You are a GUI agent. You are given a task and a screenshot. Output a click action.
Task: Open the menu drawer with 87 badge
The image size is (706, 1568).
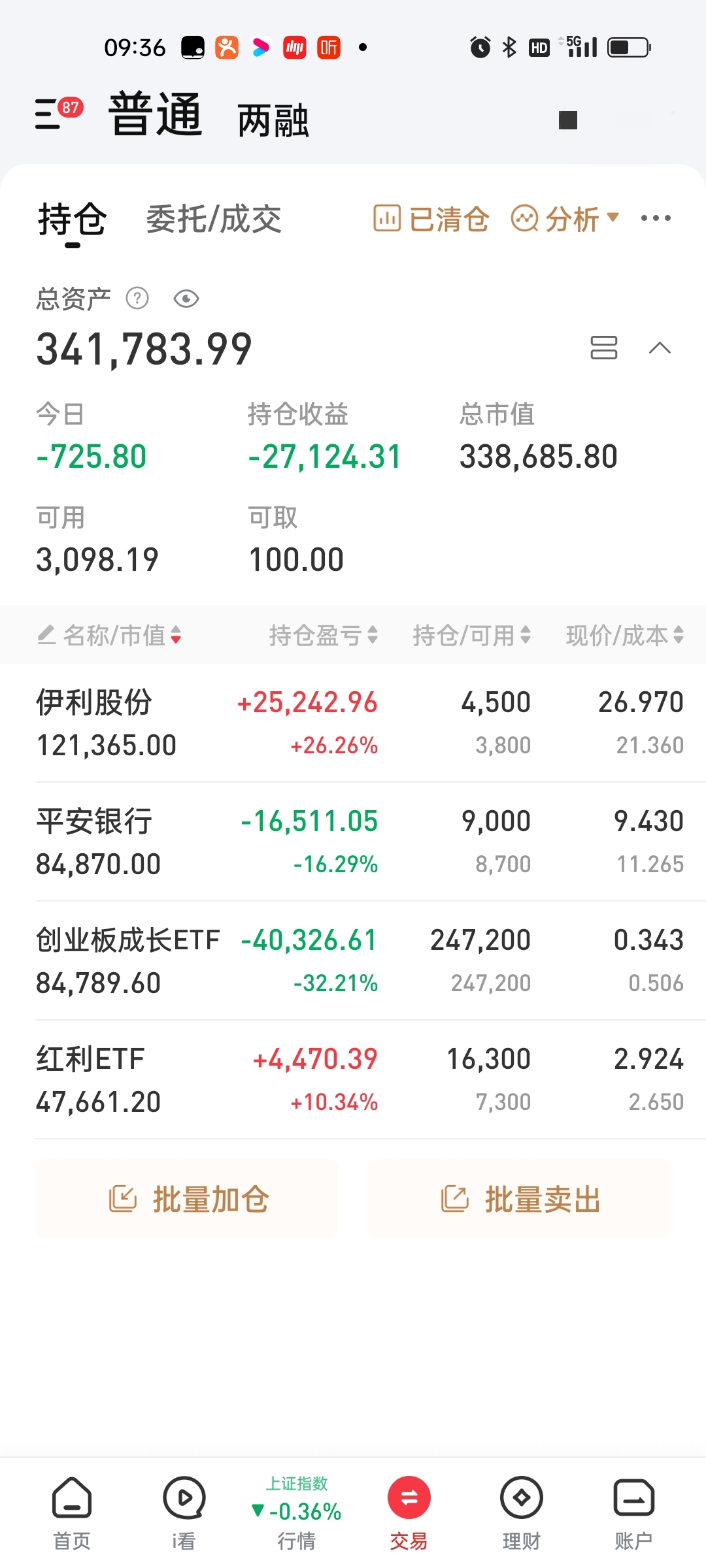pos(58,114)
